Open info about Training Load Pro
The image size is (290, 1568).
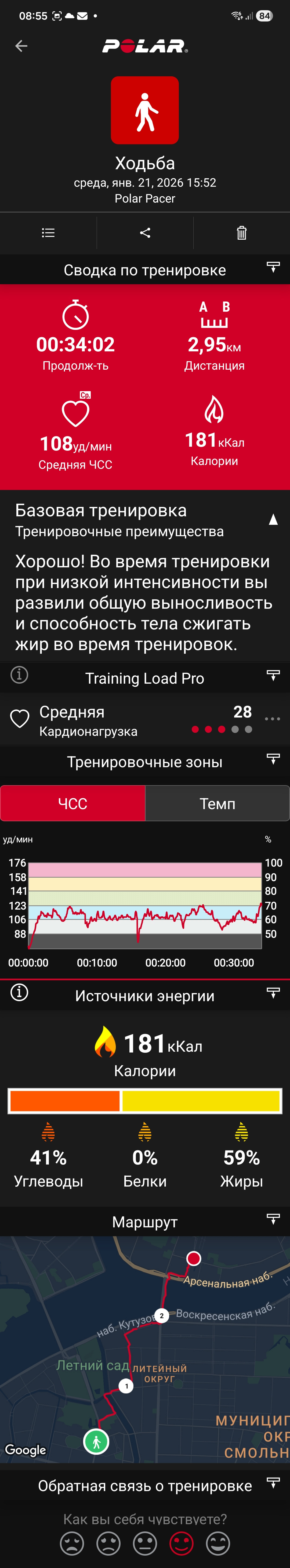(19, 675)
